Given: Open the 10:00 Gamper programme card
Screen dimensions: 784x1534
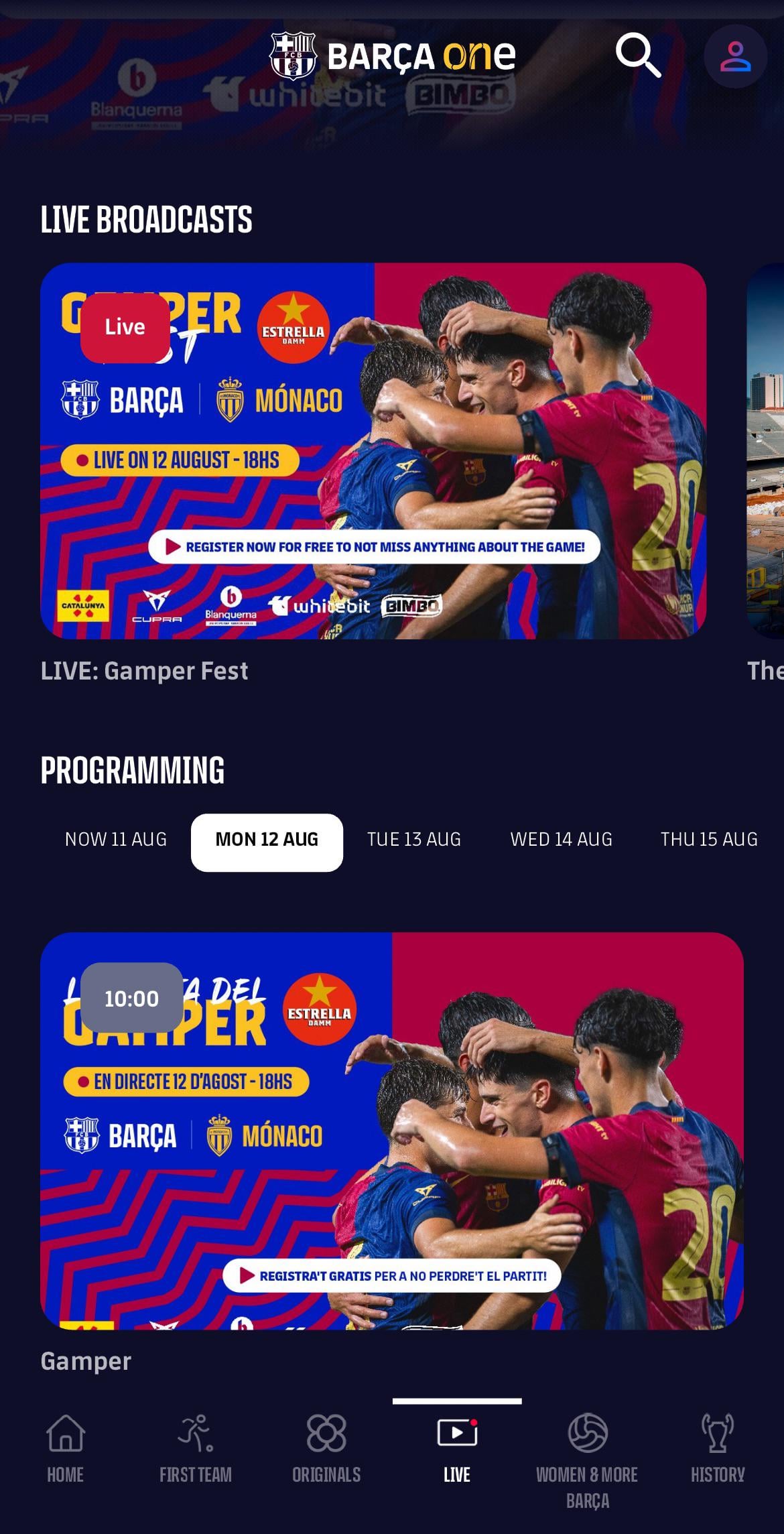Looking at the screenshot, I should point(391,1130).
